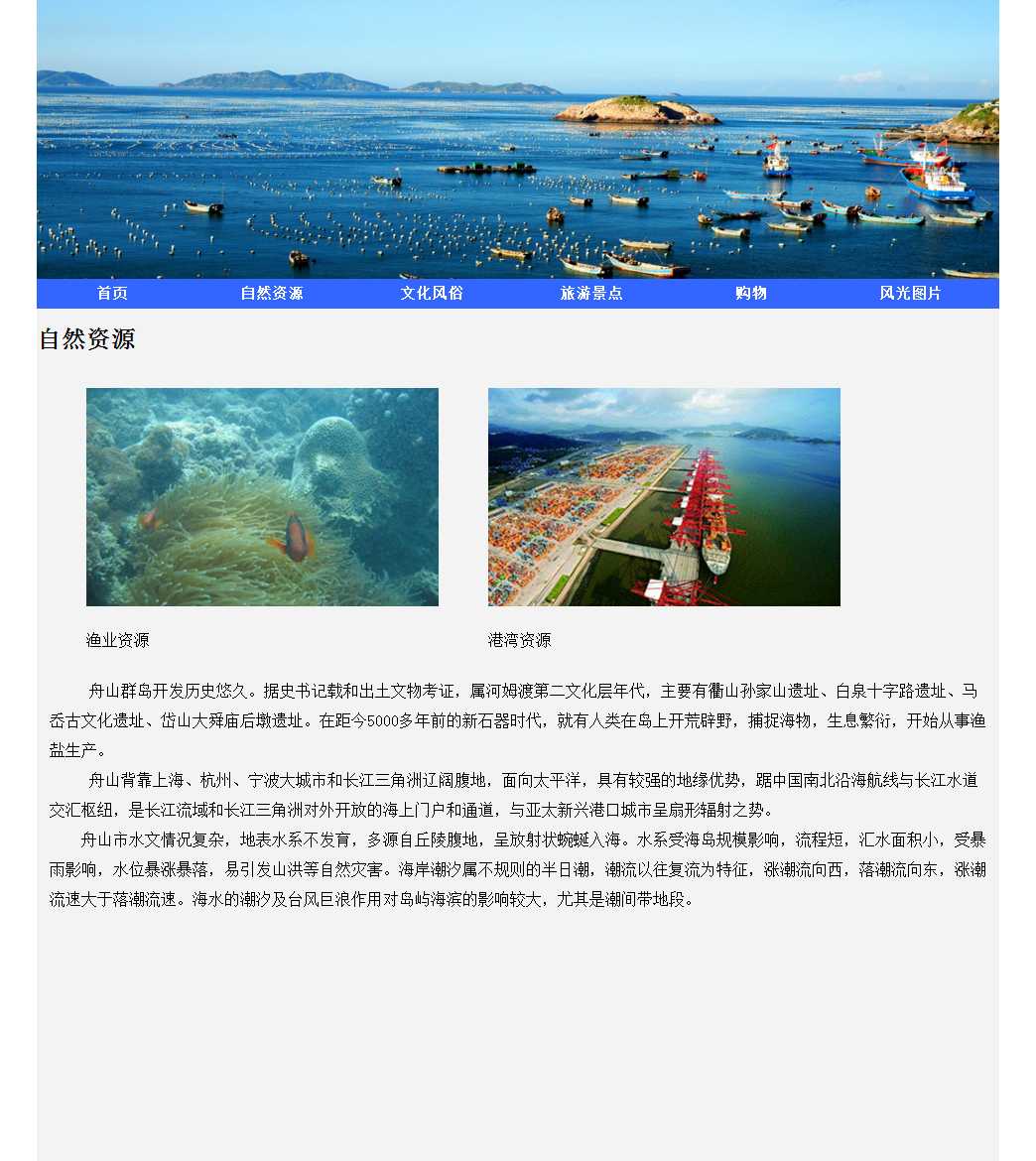Switch to the 文化风俗 section
The image size is (1036, 1161).
[x=432, y=294]
